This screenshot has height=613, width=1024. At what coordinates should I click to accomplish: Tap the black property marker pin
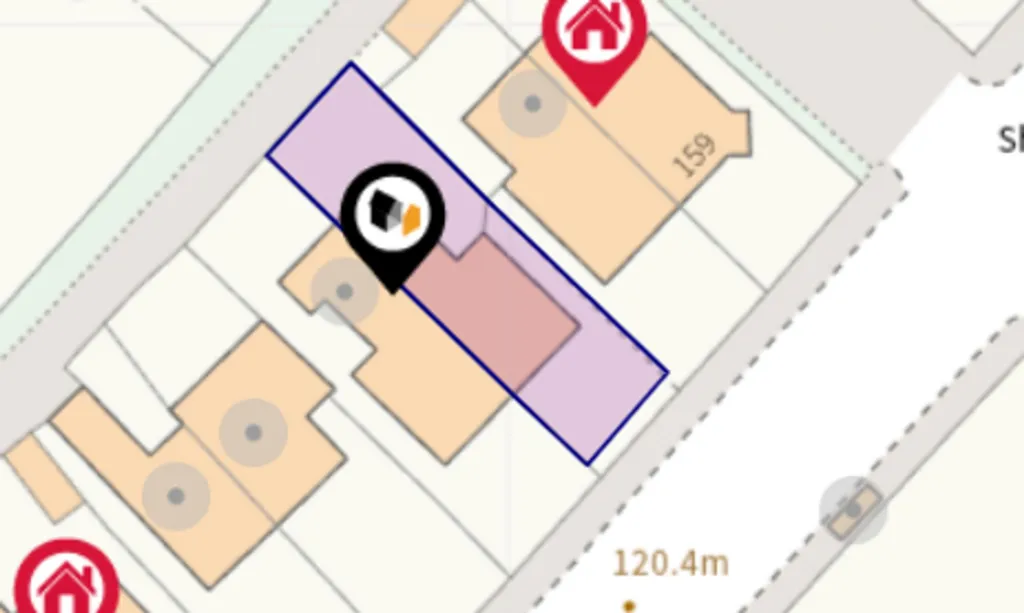pyautogui.click(x=393, y=215)
